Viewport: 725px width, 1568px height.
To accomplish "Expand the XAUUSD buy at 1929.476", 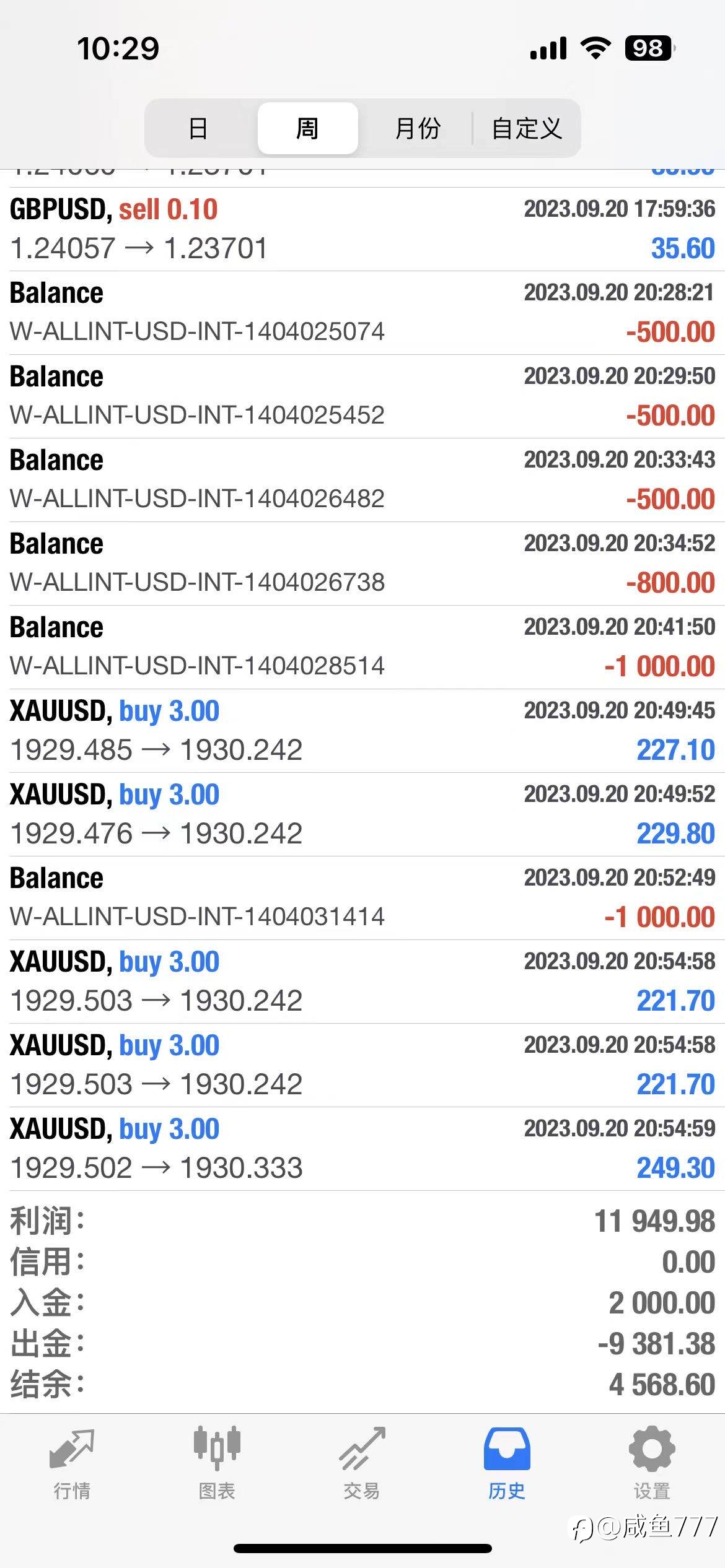I will tap(362, 814).
